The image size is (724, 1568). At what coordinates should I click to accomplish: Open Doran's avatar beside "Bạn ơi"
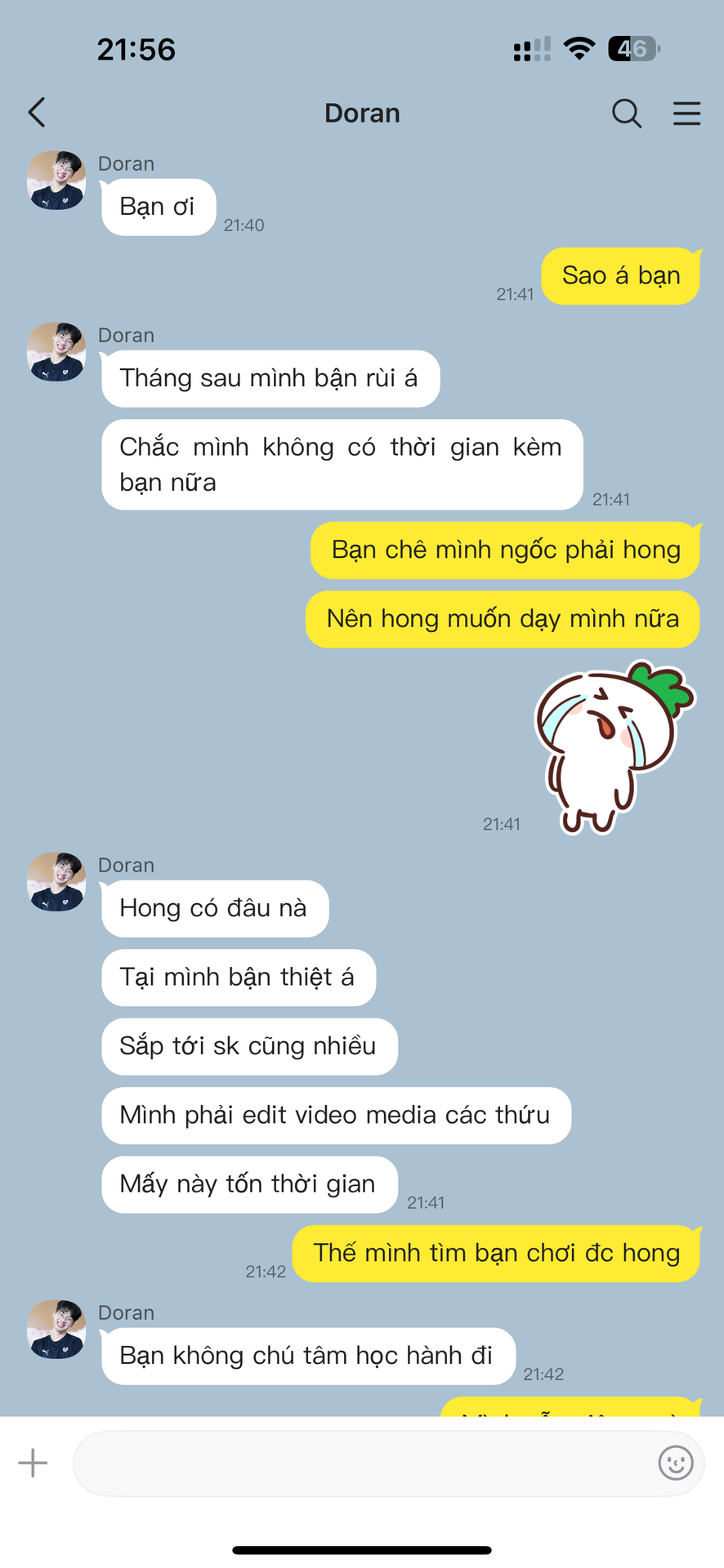(56, 180)
